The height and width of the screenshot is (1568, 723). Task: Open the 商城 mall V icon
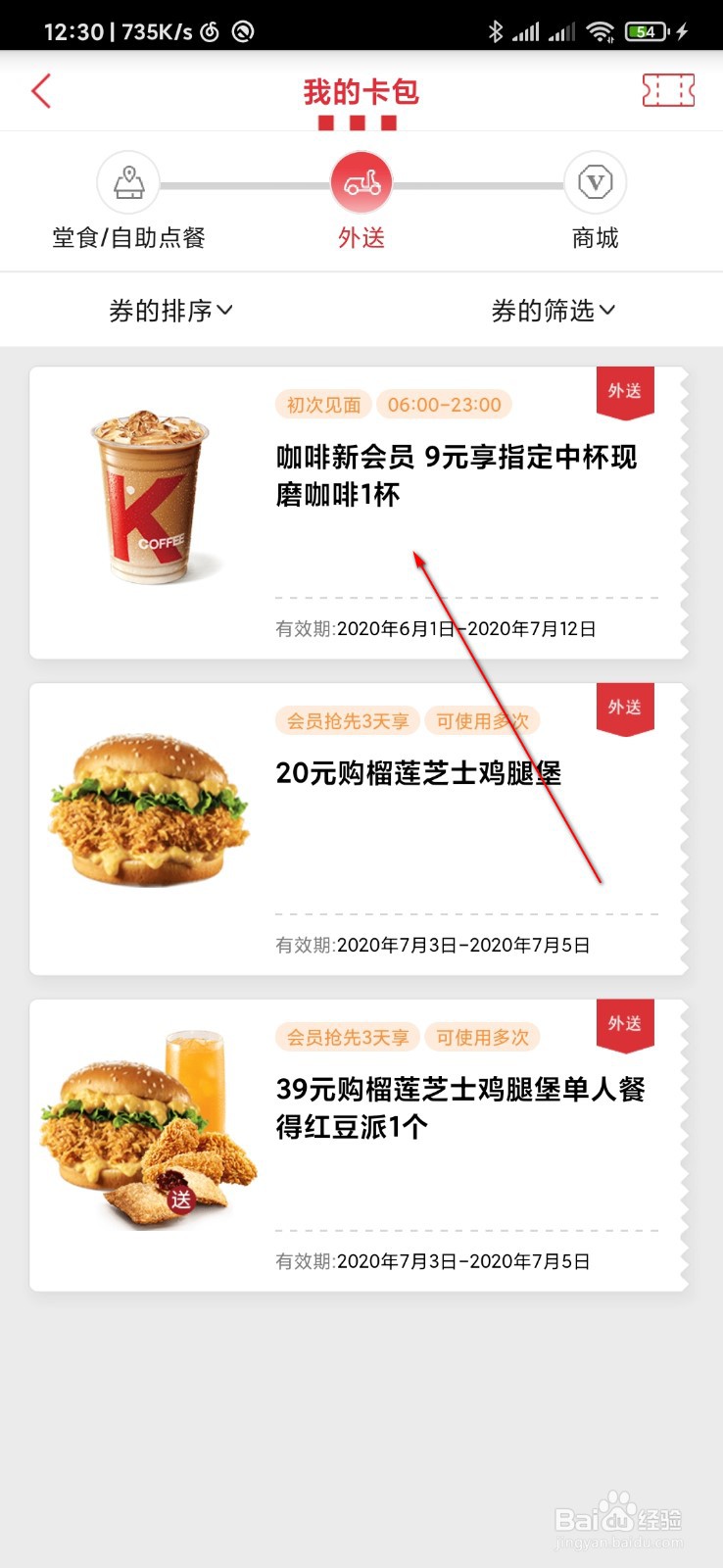pyautogui.click(x=596, y=181)
